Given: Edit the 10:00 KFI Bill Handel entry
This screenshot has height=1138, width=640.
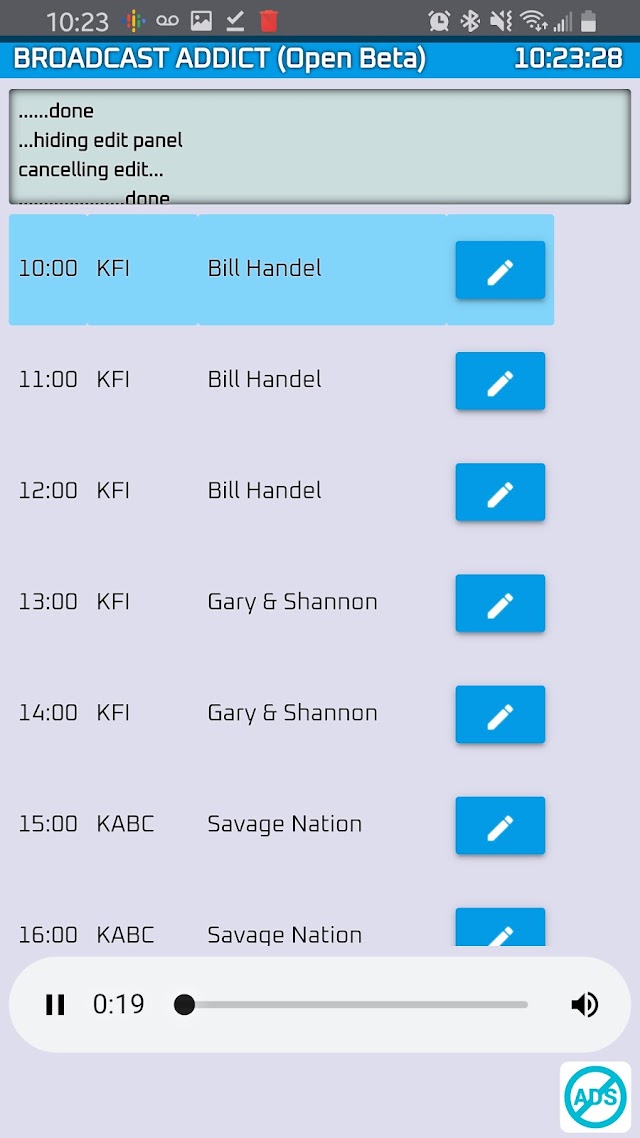Looking at the screenshot, I should pyautogui.click(x=500, y=270).
